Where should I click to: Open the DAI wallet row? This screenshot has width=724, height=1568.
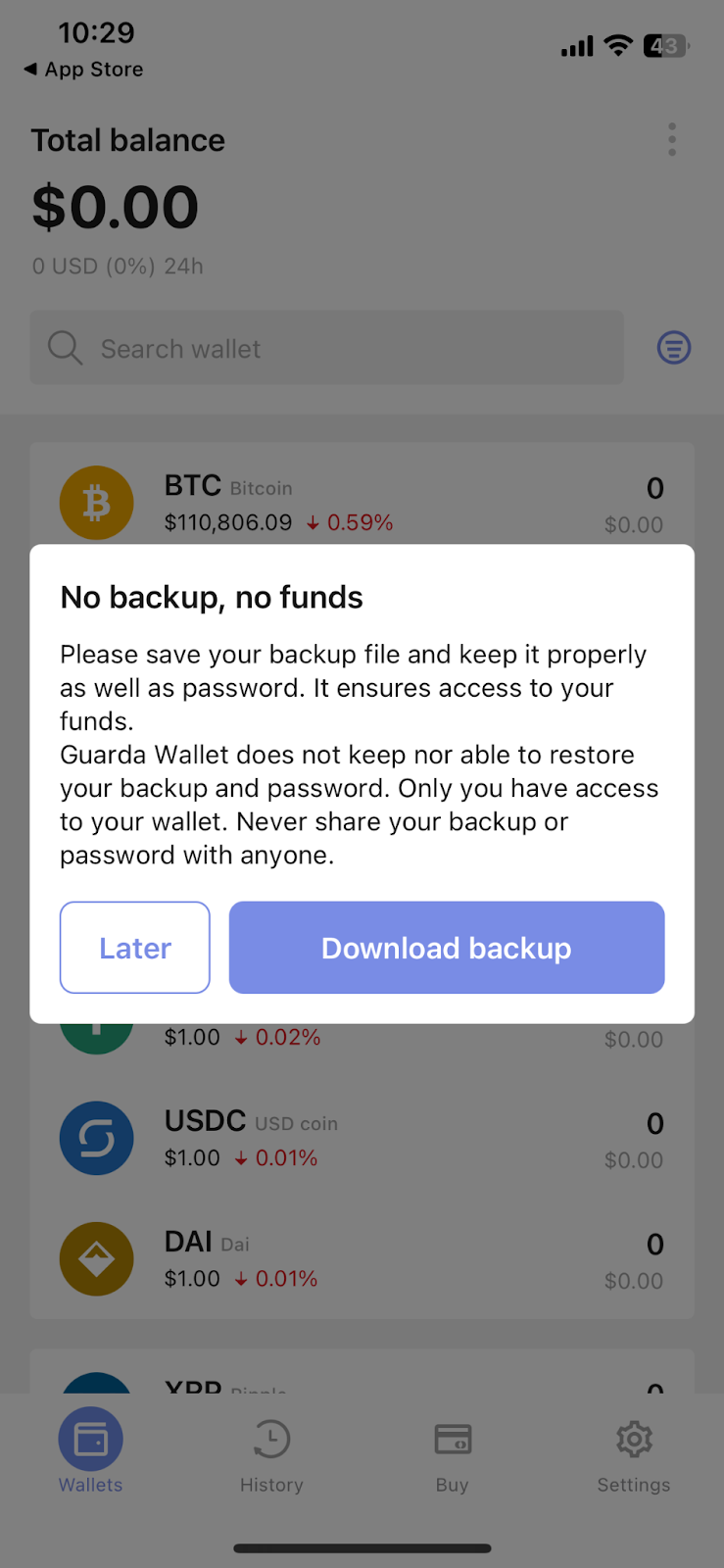(362, 1259)
